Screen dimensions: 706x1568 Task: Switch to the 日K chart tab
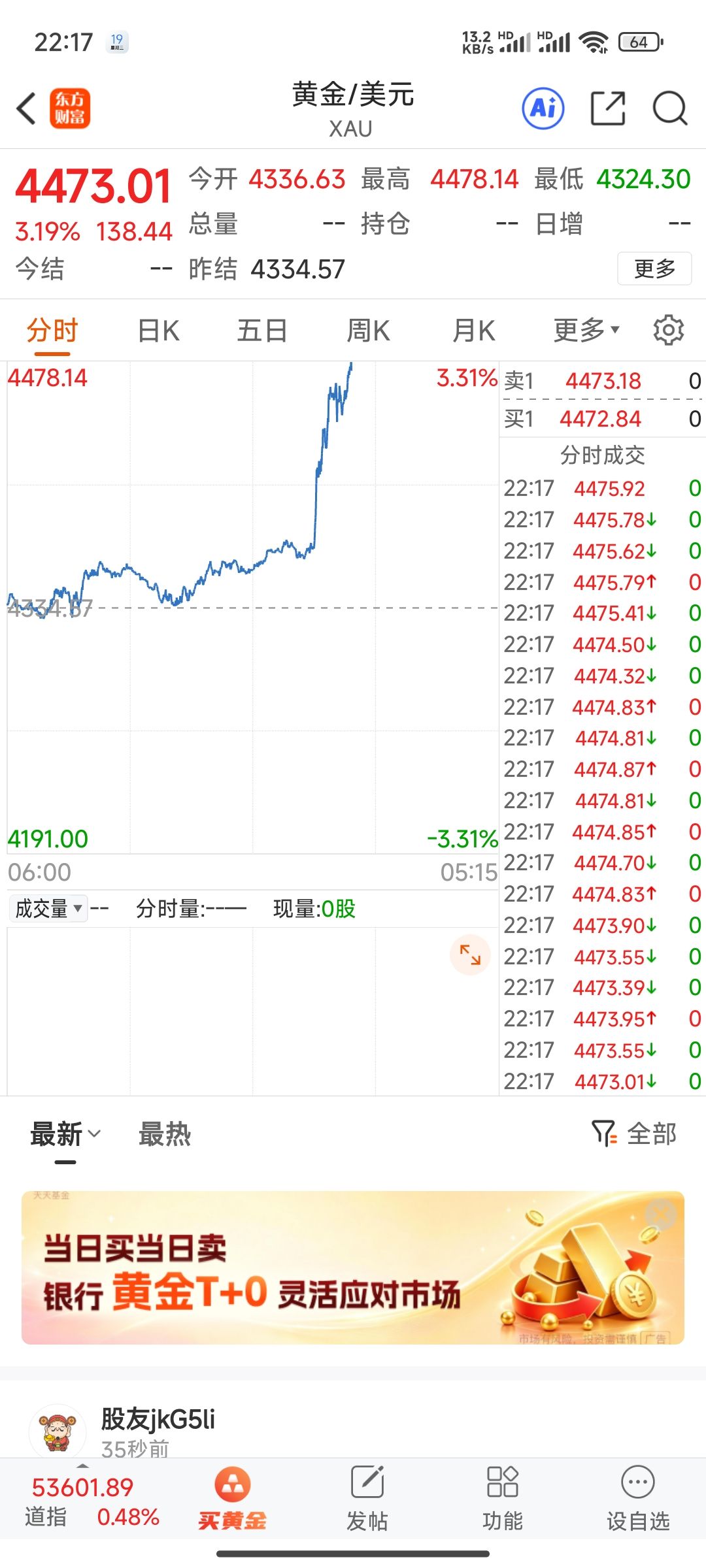tap(159, 331)
